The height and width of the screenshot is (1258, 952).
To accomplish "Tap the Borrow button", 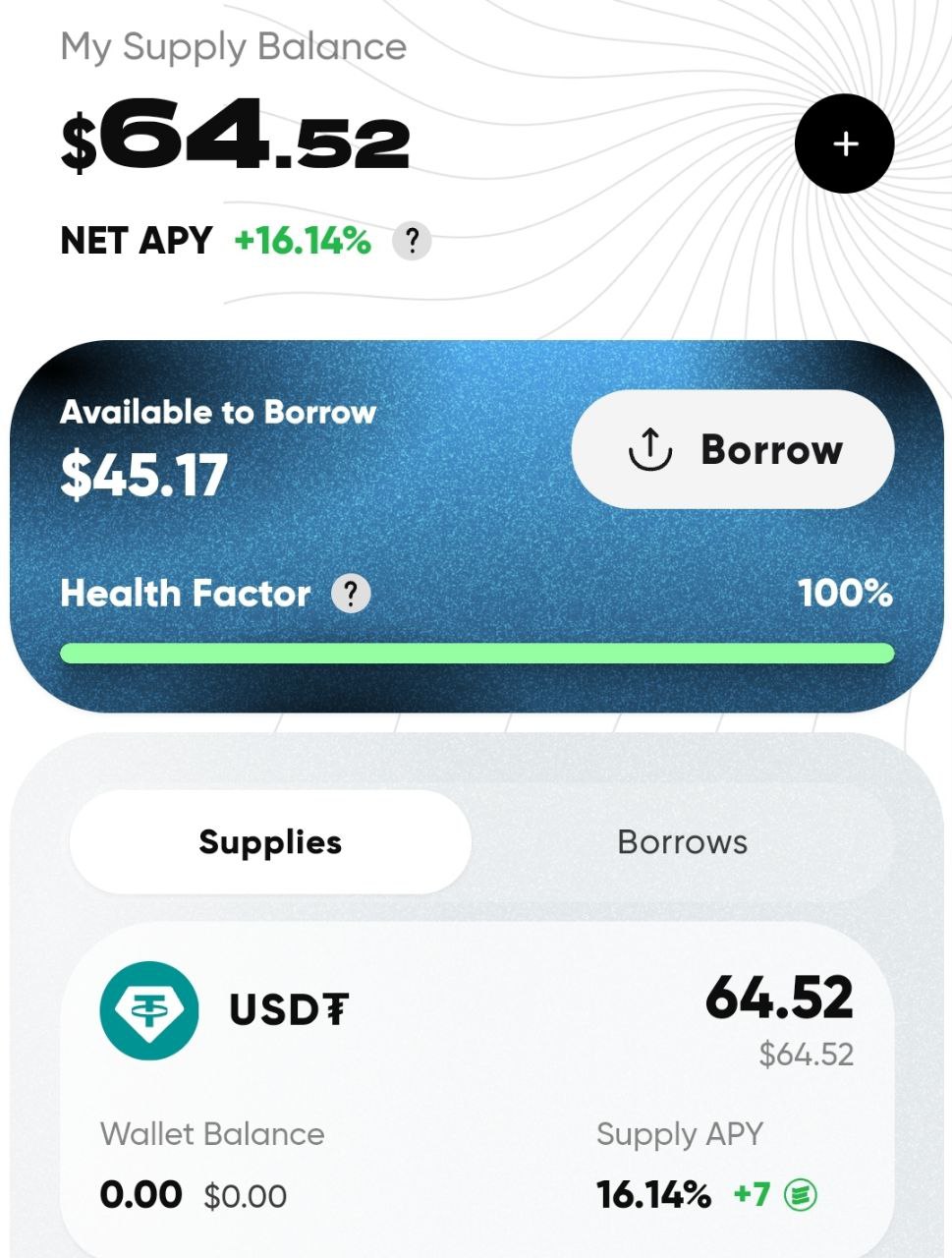I will tap(733, 449).
